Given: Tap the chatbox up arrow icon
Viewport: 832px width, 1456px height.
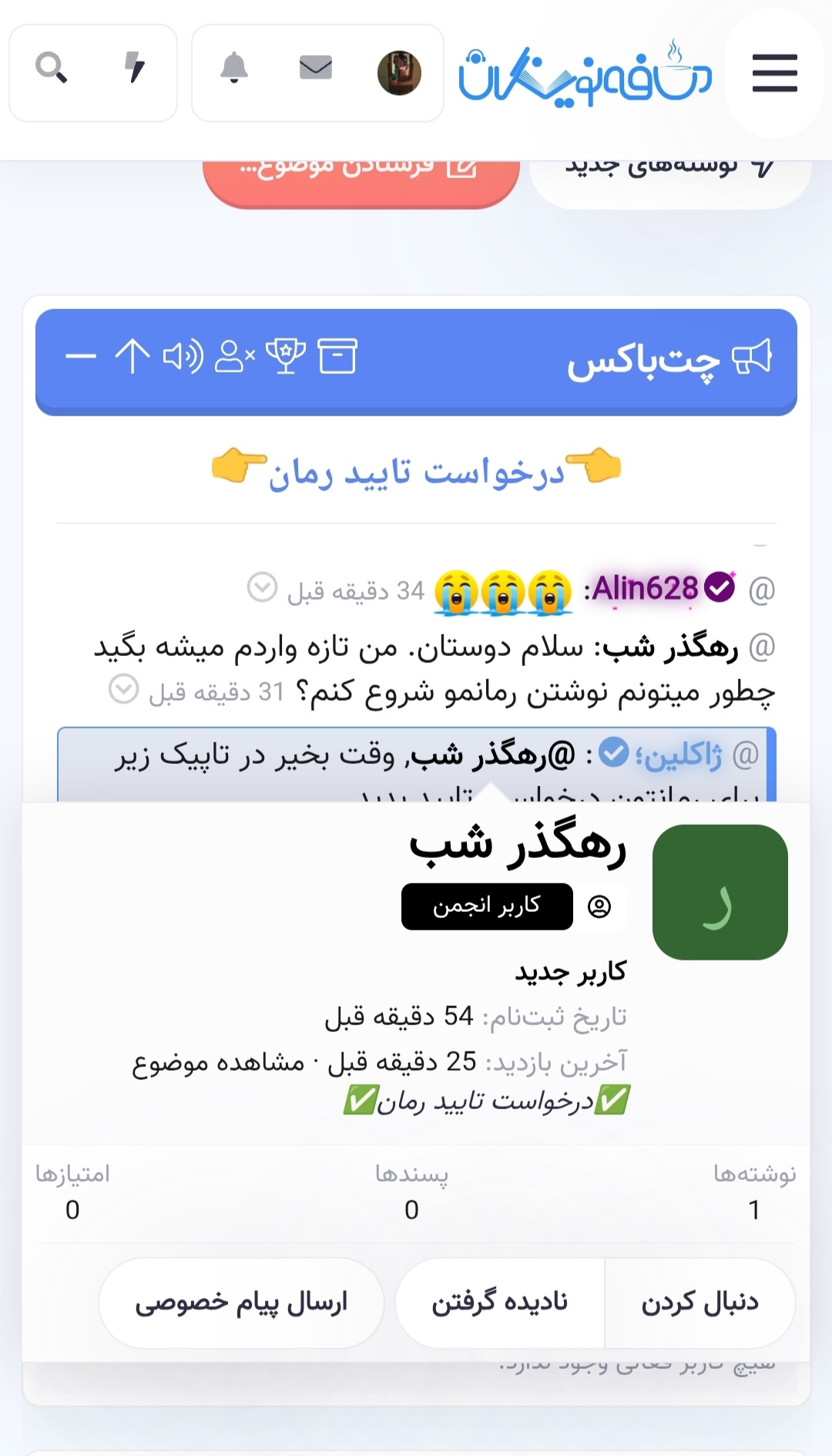Looking at the screenshot, I should [132, 356].
